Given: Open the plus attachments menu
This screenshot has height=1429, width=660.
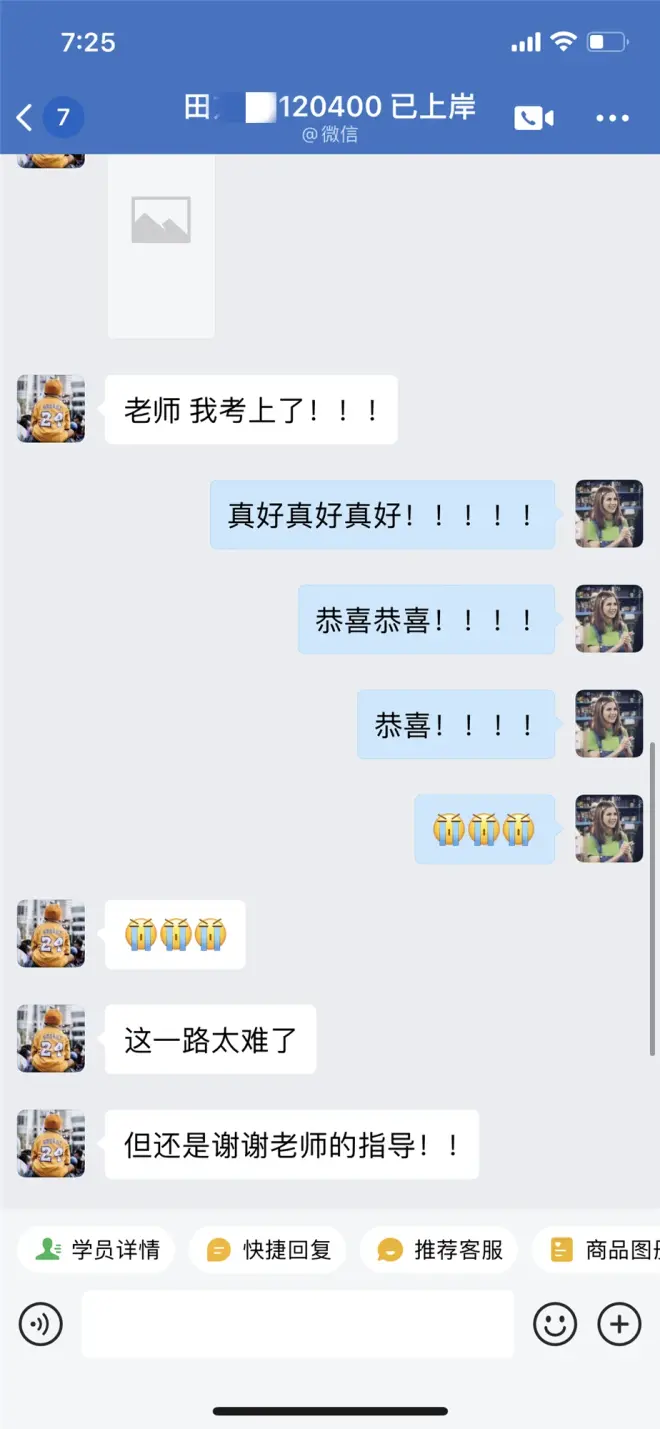Looking at the screenshot, I should pyautogui.click(x=619, y=1325).
